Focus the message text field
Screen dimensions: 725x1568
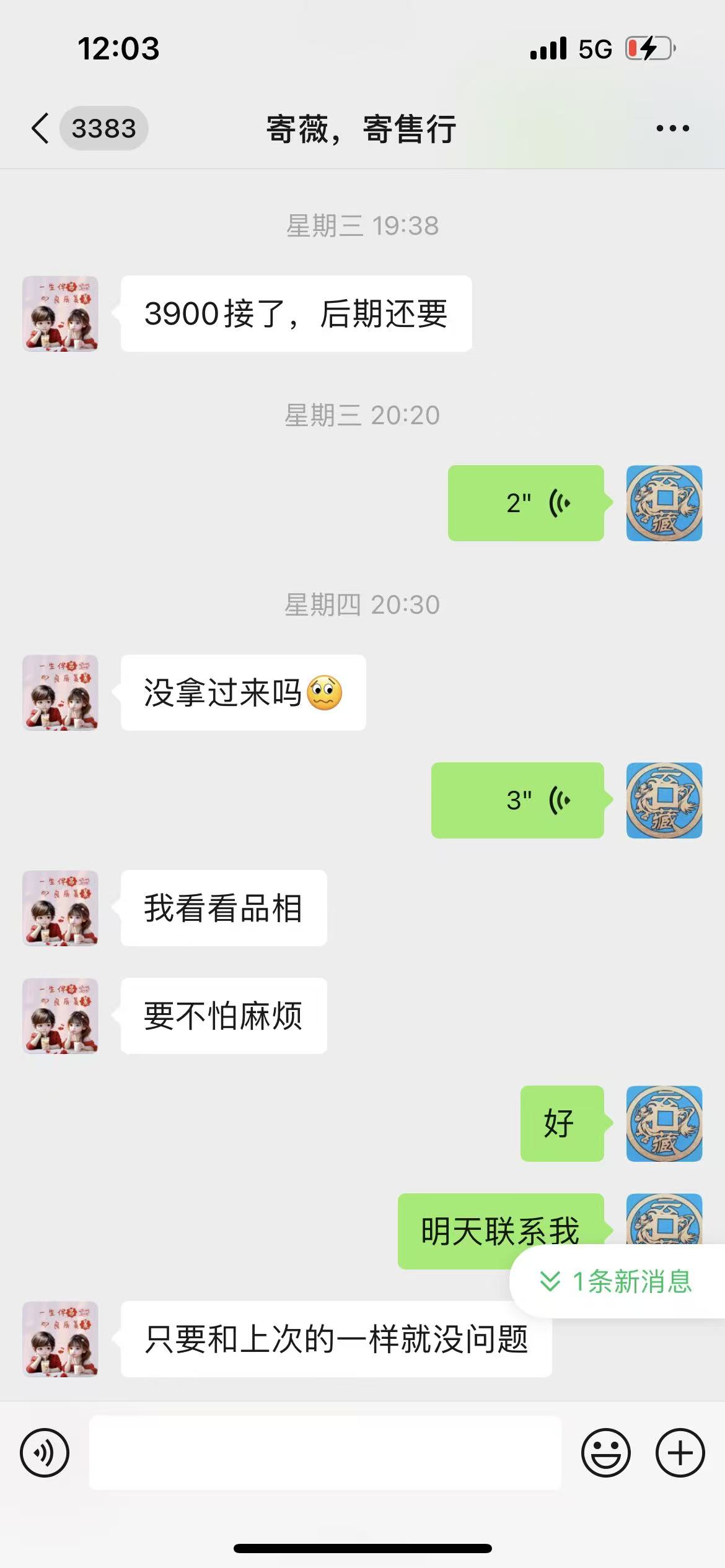325,1453
